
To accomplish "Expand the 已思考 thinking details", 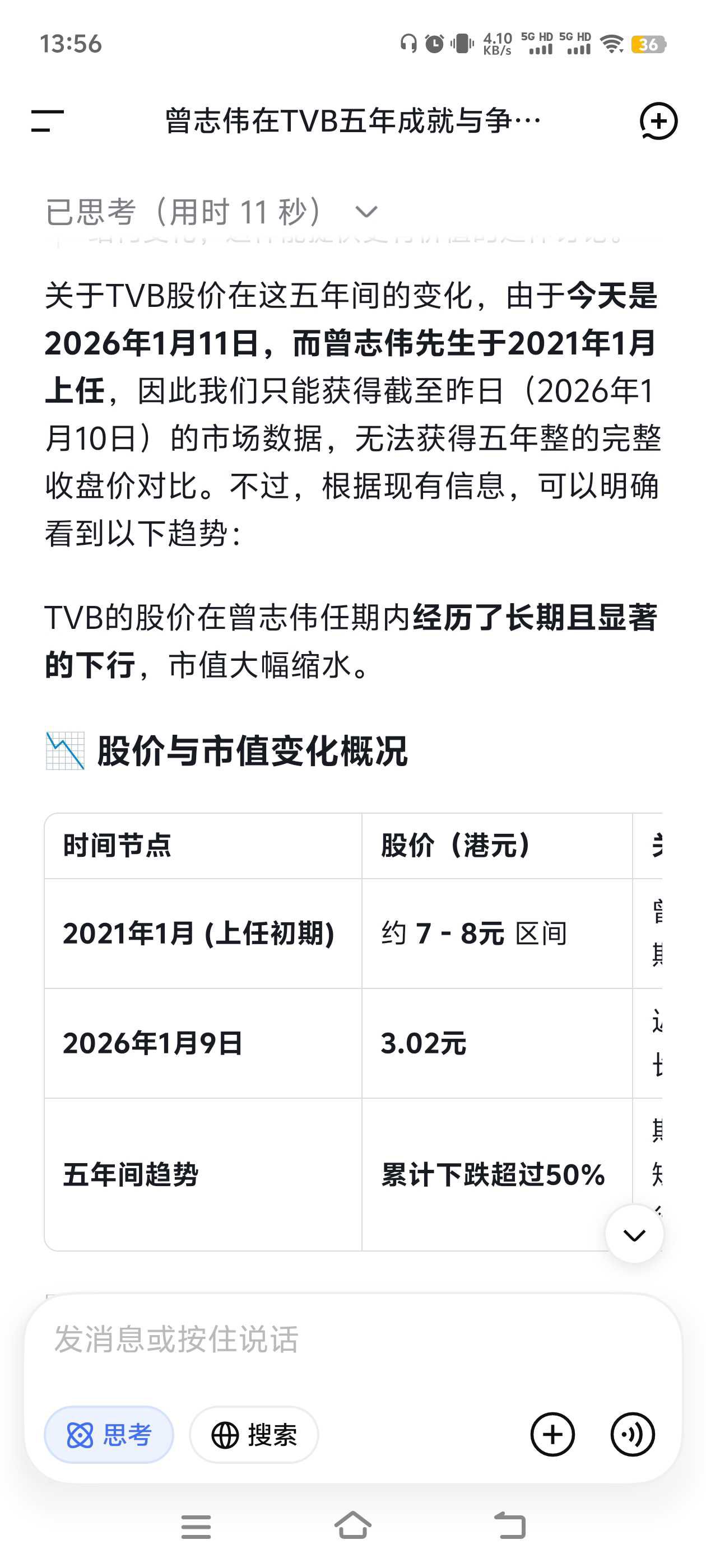I will [366, 212].
